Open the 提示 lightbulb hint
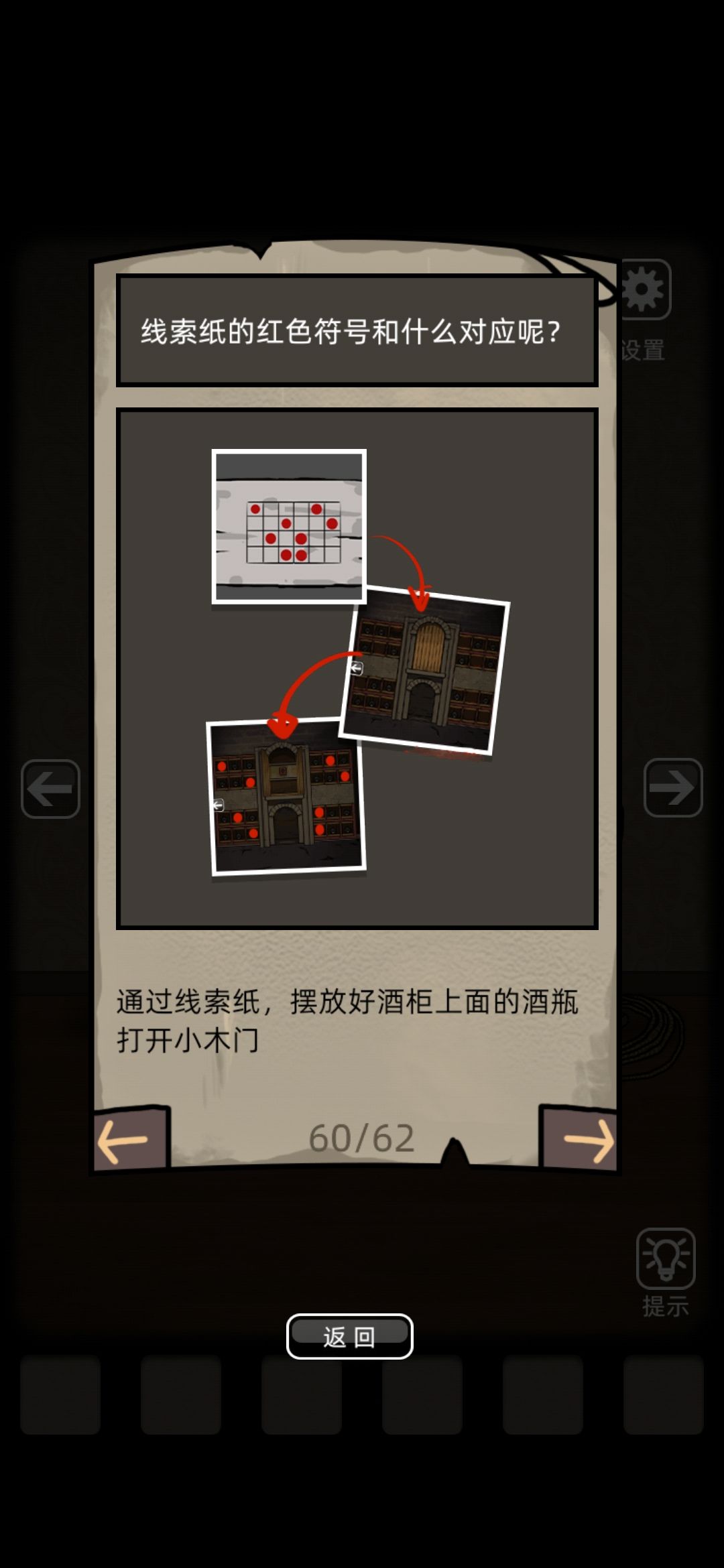724x1568 pixels. 665,1260
